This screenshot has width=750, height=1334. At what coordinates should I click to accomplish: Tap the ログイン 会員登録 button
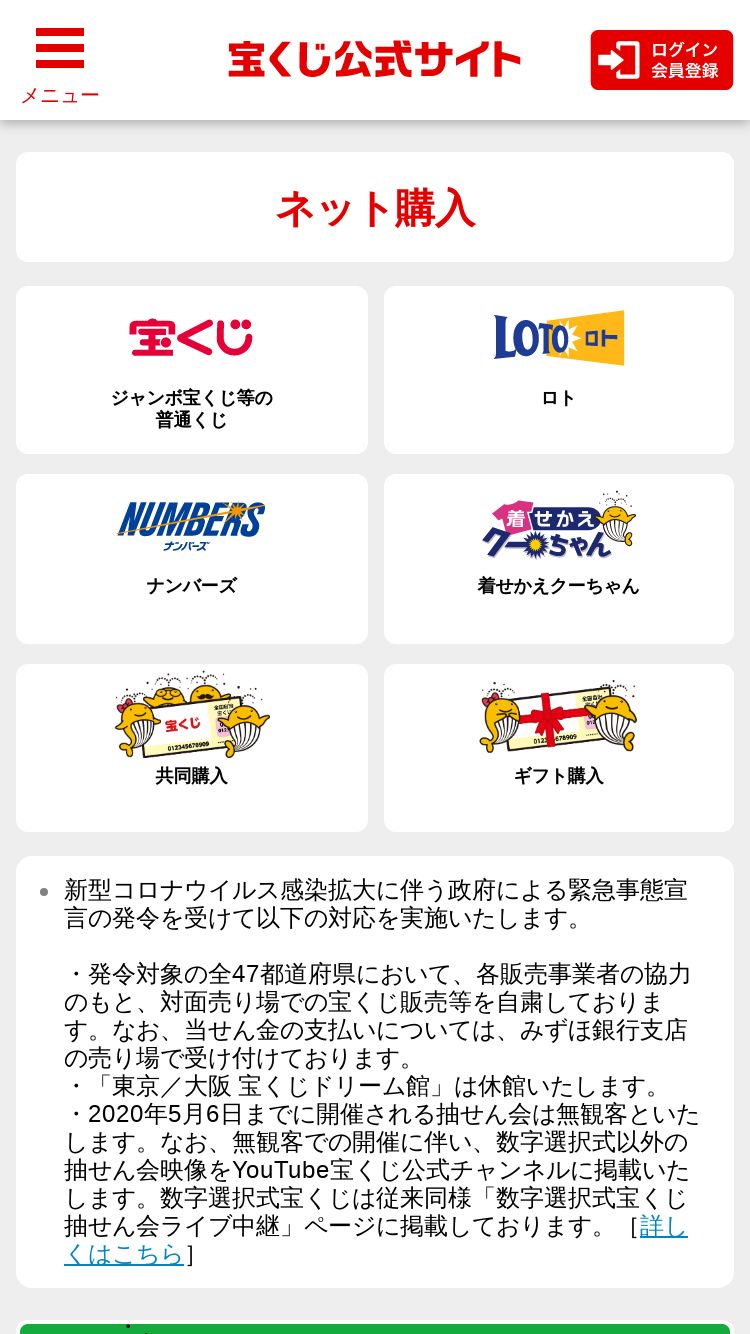[x=662, y=60]
